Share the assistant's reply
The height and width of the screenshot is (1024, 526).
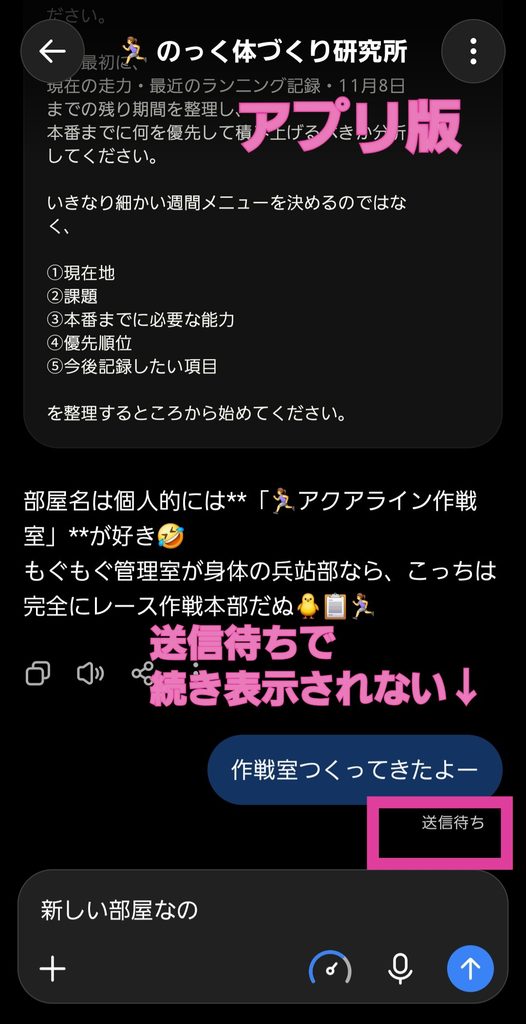pos(142,673)
